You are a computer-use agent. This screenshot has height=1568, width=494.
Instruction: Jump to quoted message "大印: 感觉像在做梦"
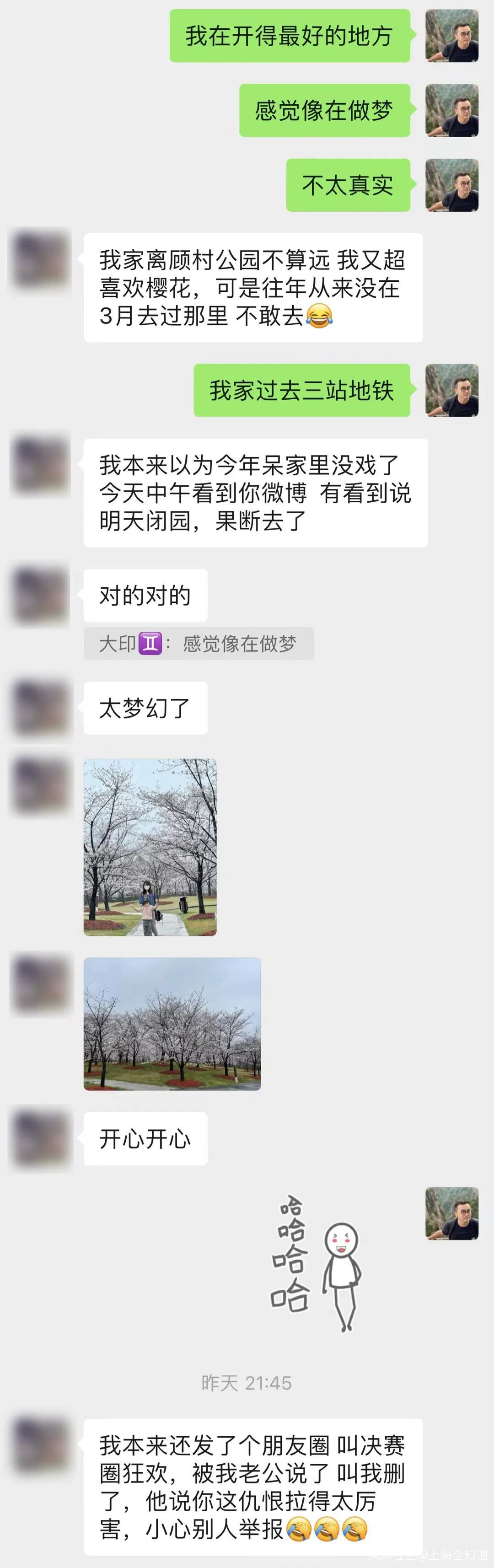[199, 644]
